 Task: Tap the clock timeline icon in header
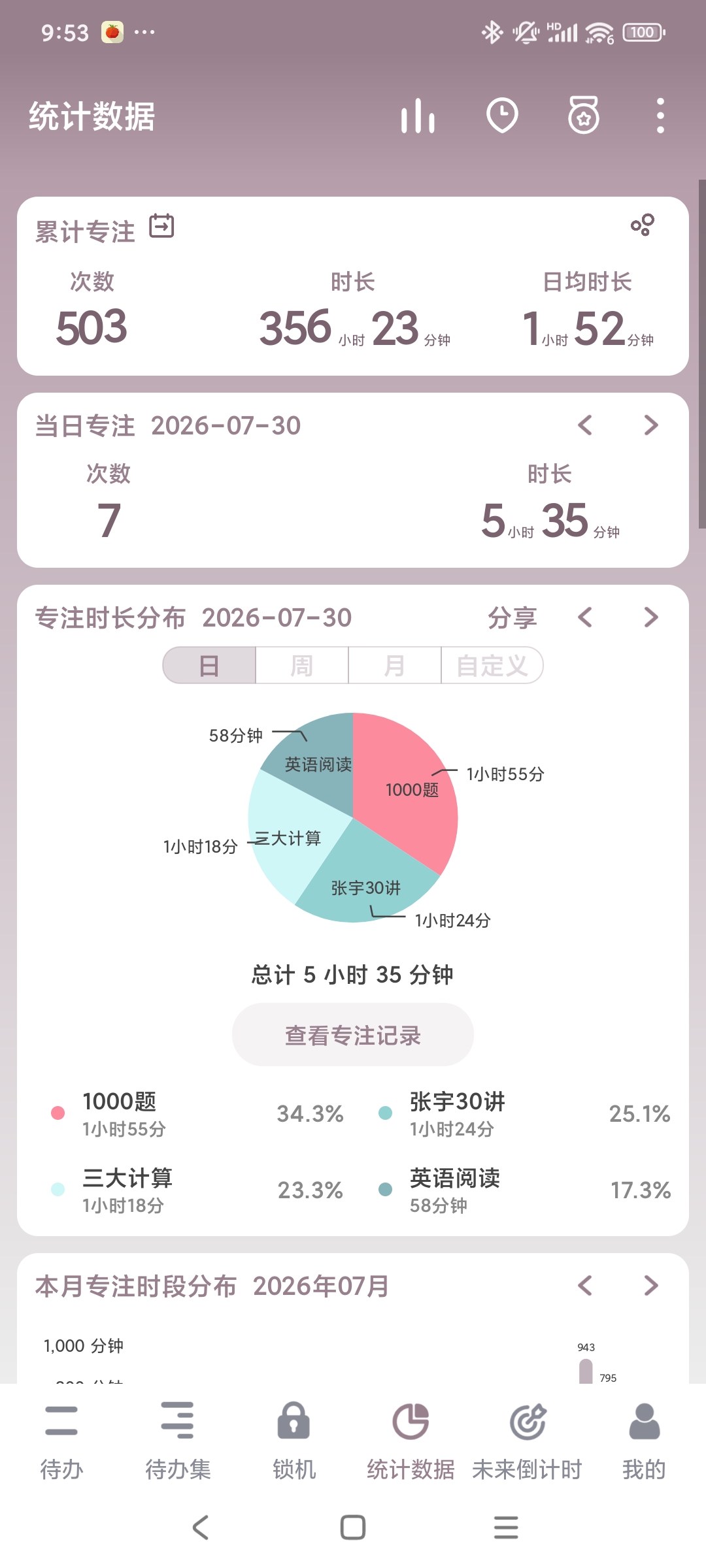(x=502, y=116)
